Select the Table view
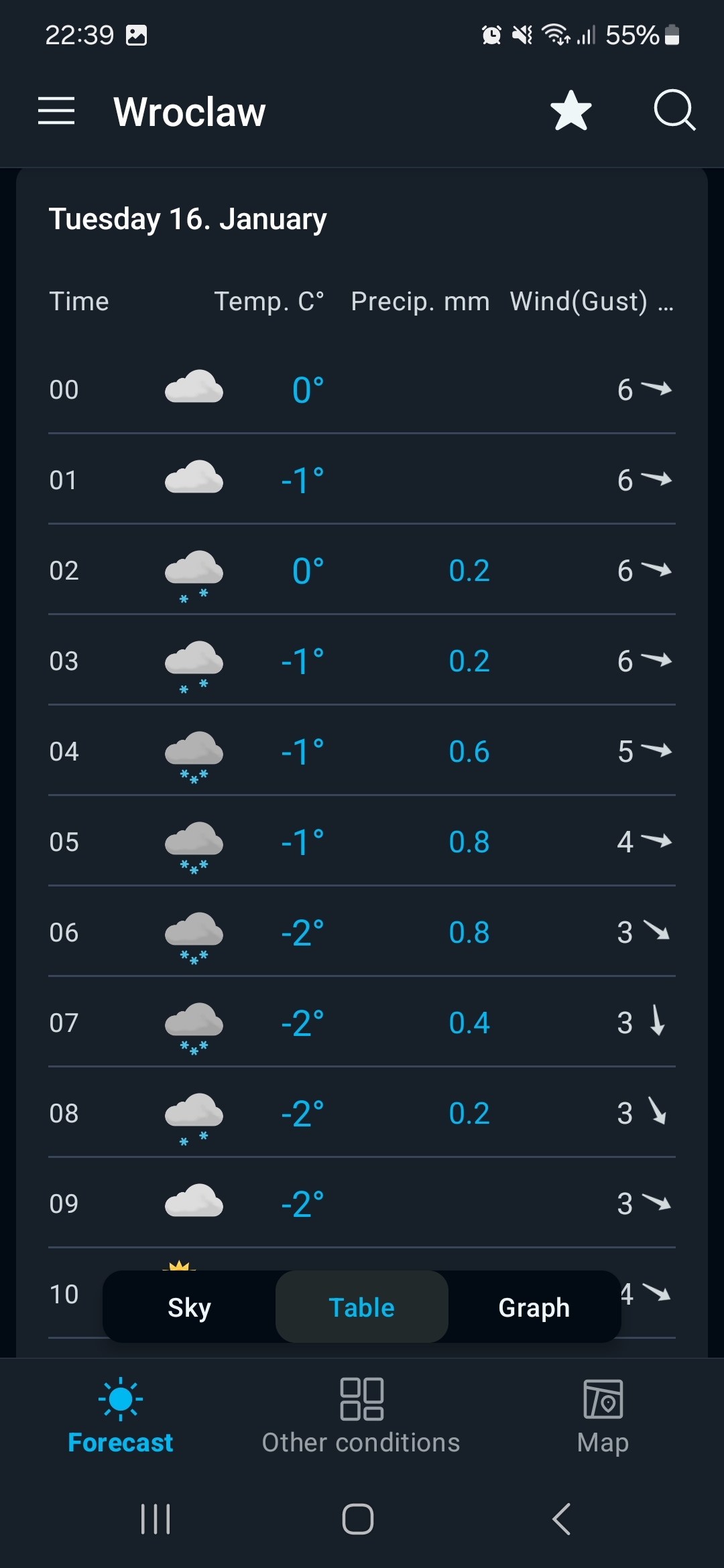The height and width of the screenshot is (1568, 724). pyautogui.click(x=362, y=1307)
